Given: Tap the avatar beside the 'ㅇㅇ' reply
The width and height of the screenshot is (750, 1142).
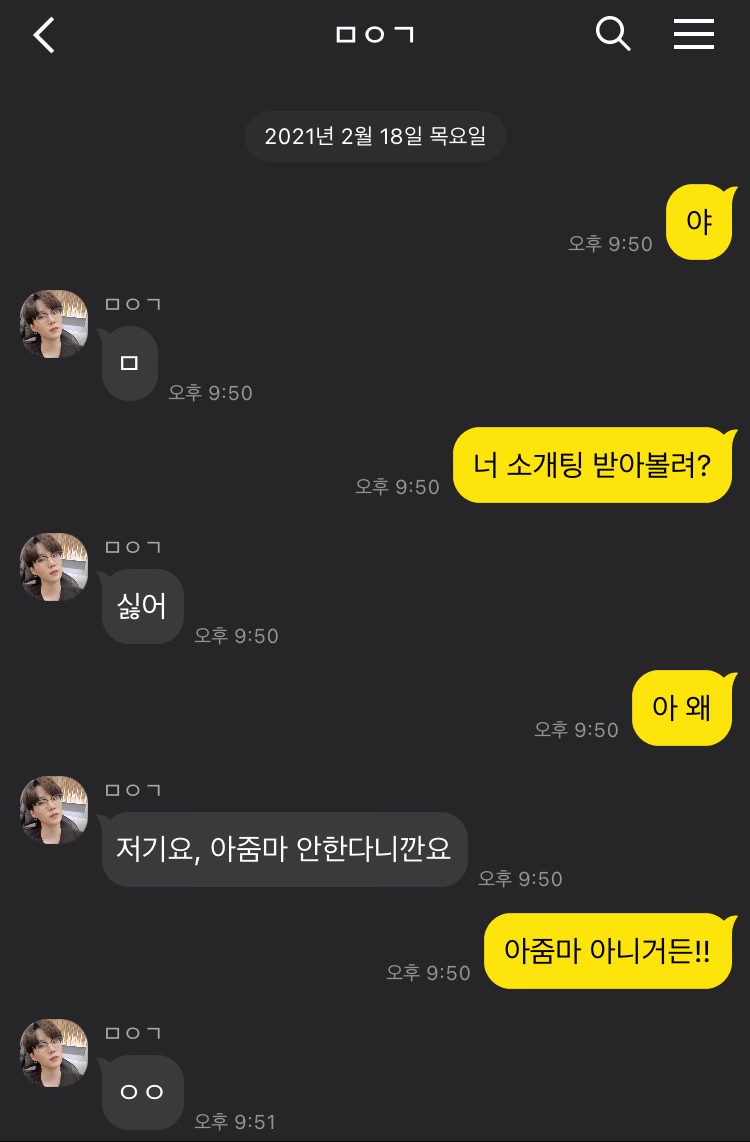Looking at the screenshot, I should click(x=54, y=1053).
